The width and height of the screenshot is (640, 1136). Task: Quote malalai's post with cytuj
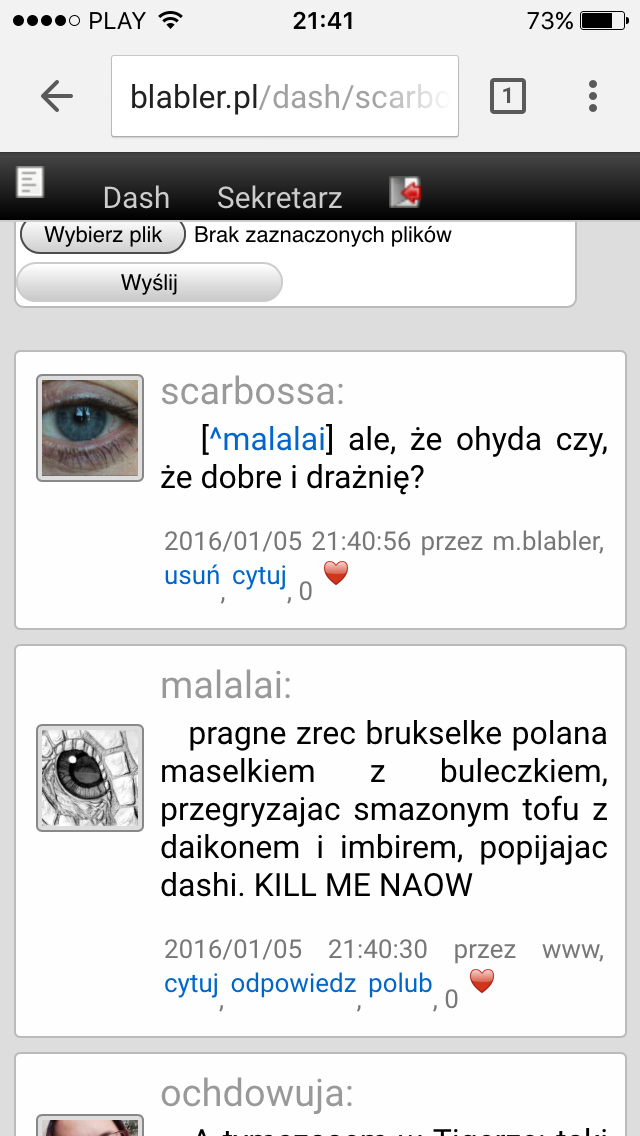click(x=191, y=983)
